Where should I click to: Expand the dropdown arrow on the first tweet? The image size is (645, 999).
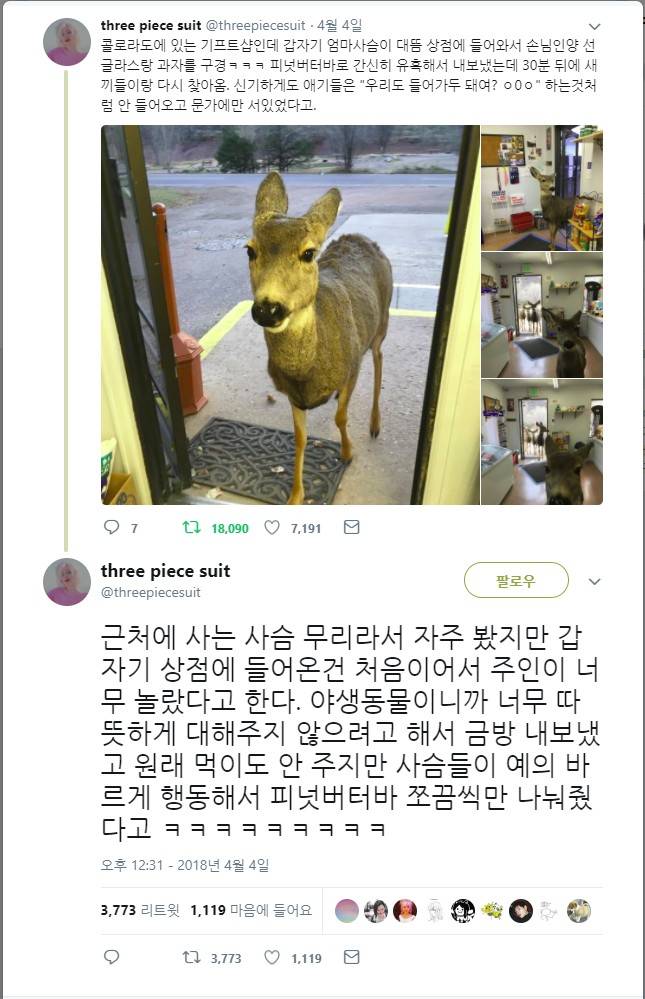594,26
